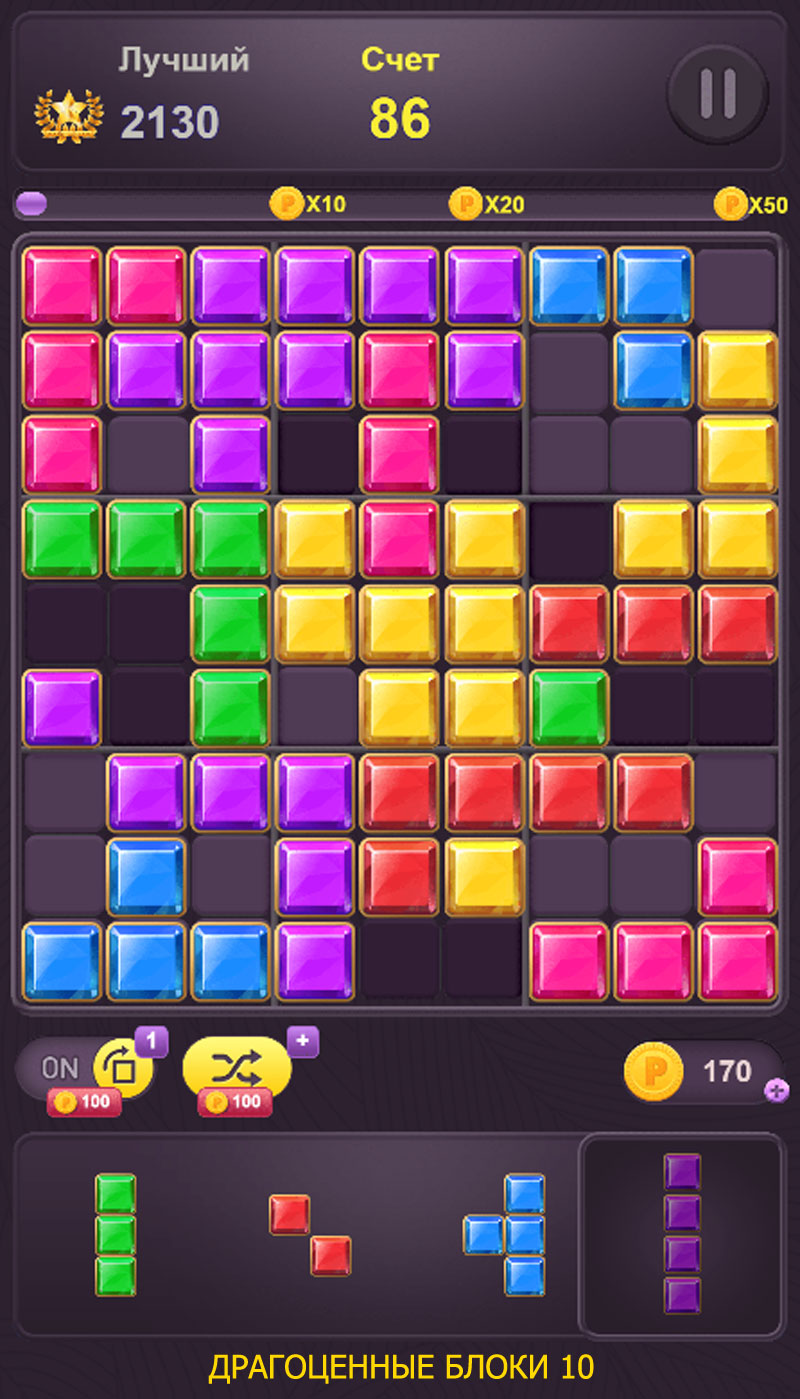Viewport: 800px width, 1399px height.
Task: Tap the purple four-block piece in hold slot
Action: (x=682, y=1233)
